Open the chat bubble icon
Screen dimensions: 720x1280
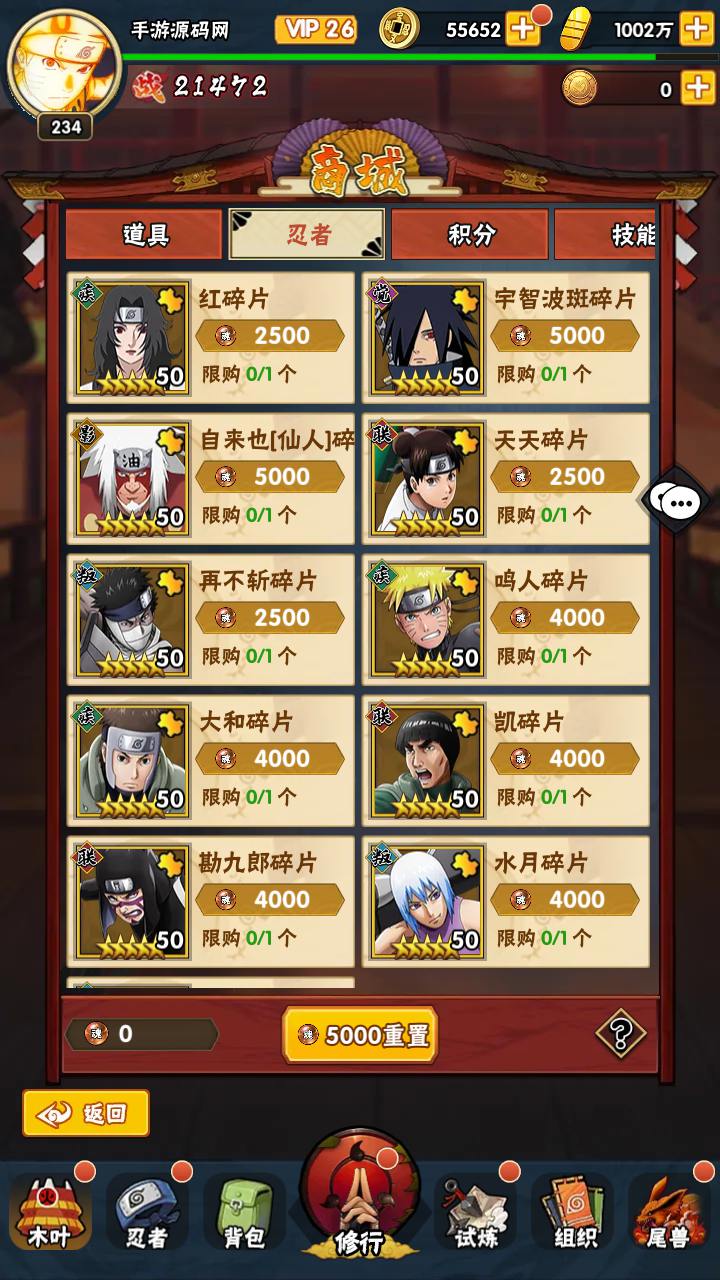click(677, 500)
